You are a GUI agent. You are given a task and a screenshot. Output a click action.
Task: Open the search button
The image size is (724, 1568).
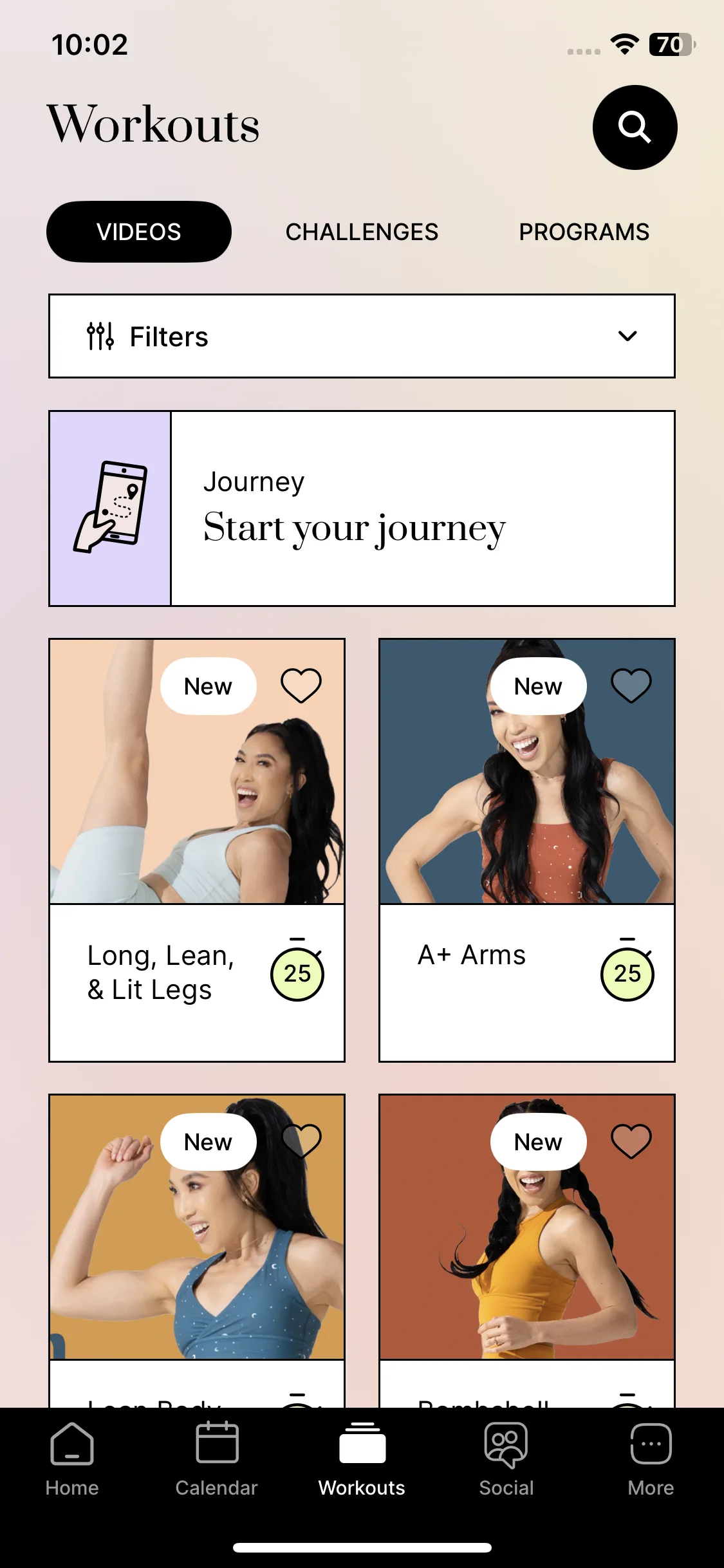point(635,127)
